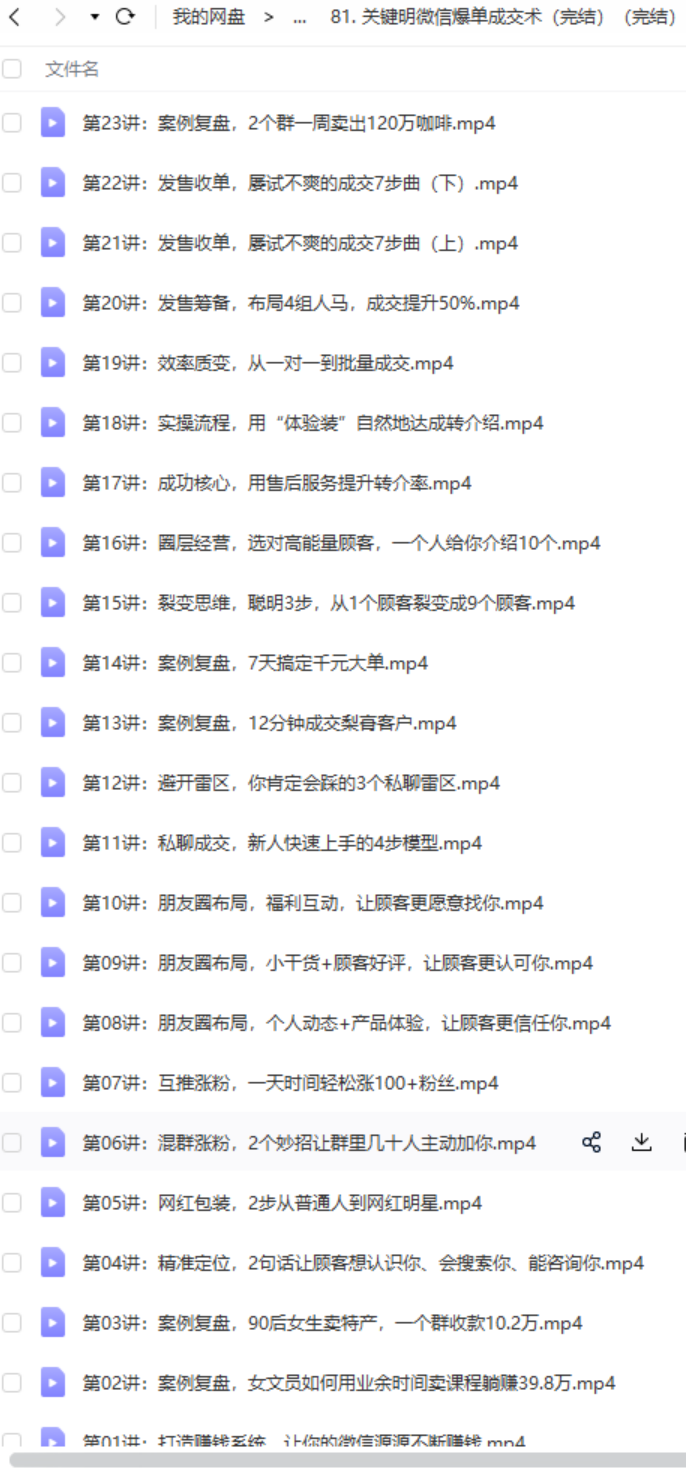The height and width of the screenshot is (1468, 686).
Task: Select all files with header checkbox
Action: pos(12,69)
